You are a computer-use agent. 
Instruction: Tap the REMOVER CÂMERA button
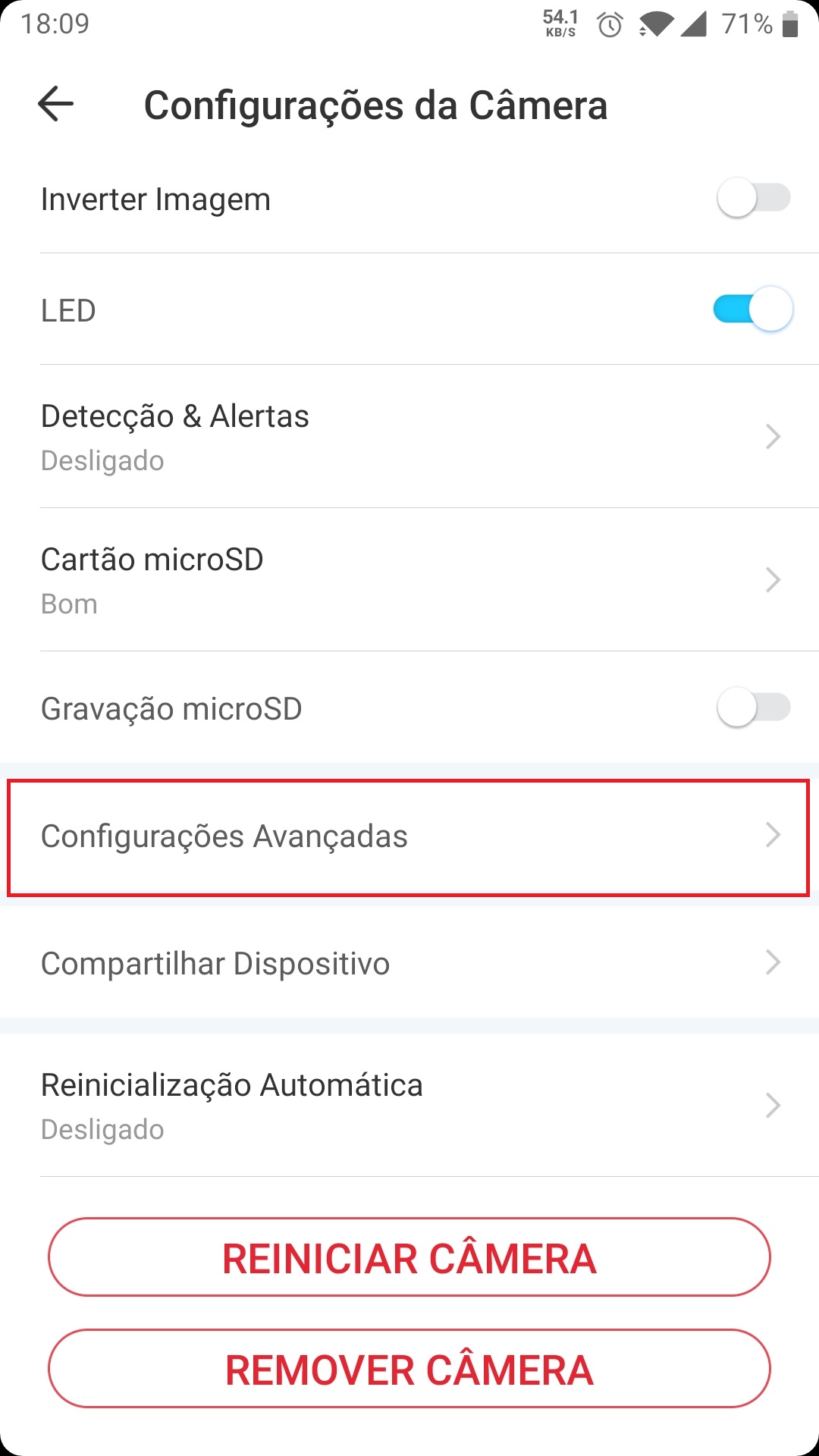(409, 1369)
